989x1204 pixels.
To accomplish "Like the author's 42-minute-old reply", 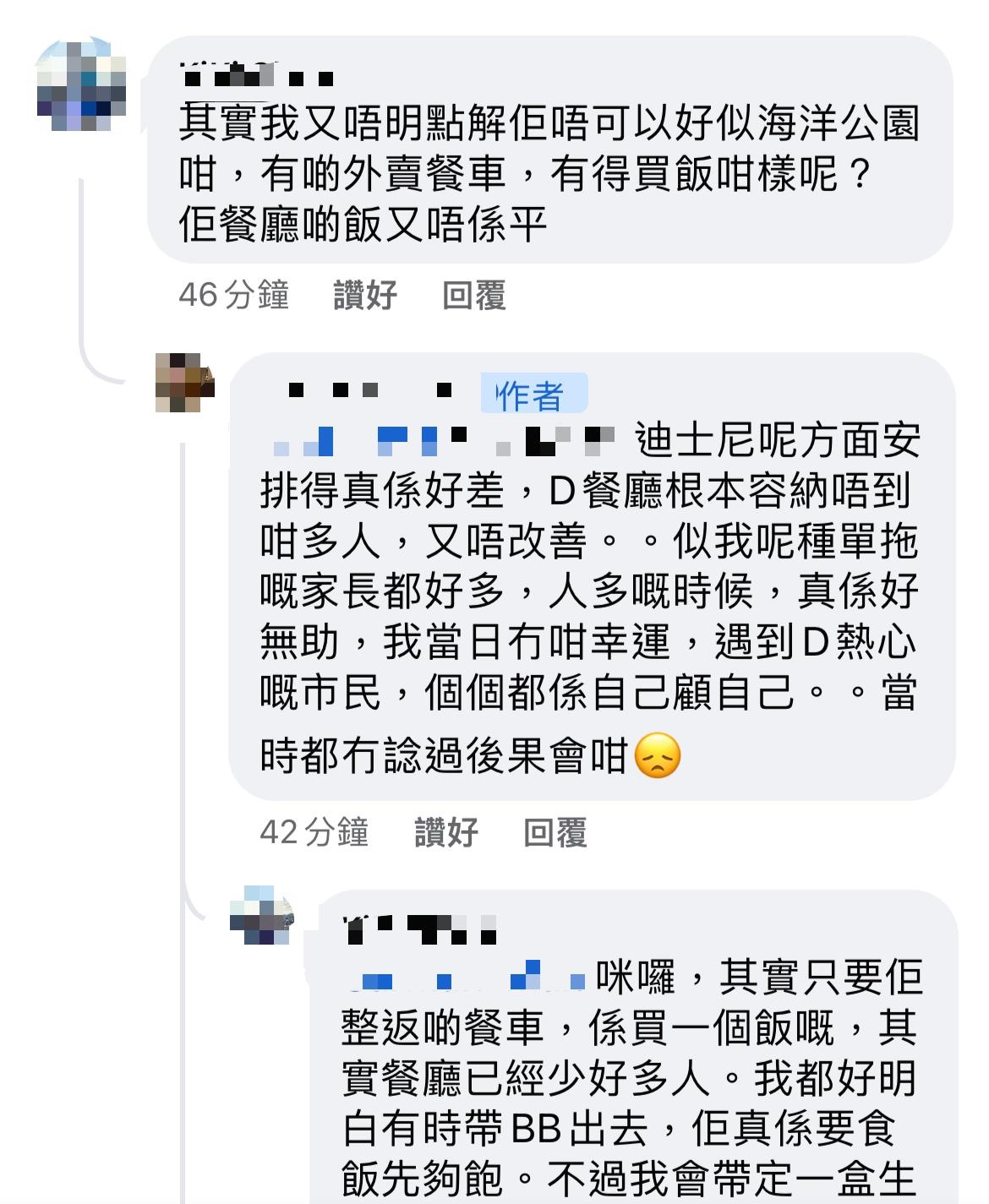I will pos(445,832).
